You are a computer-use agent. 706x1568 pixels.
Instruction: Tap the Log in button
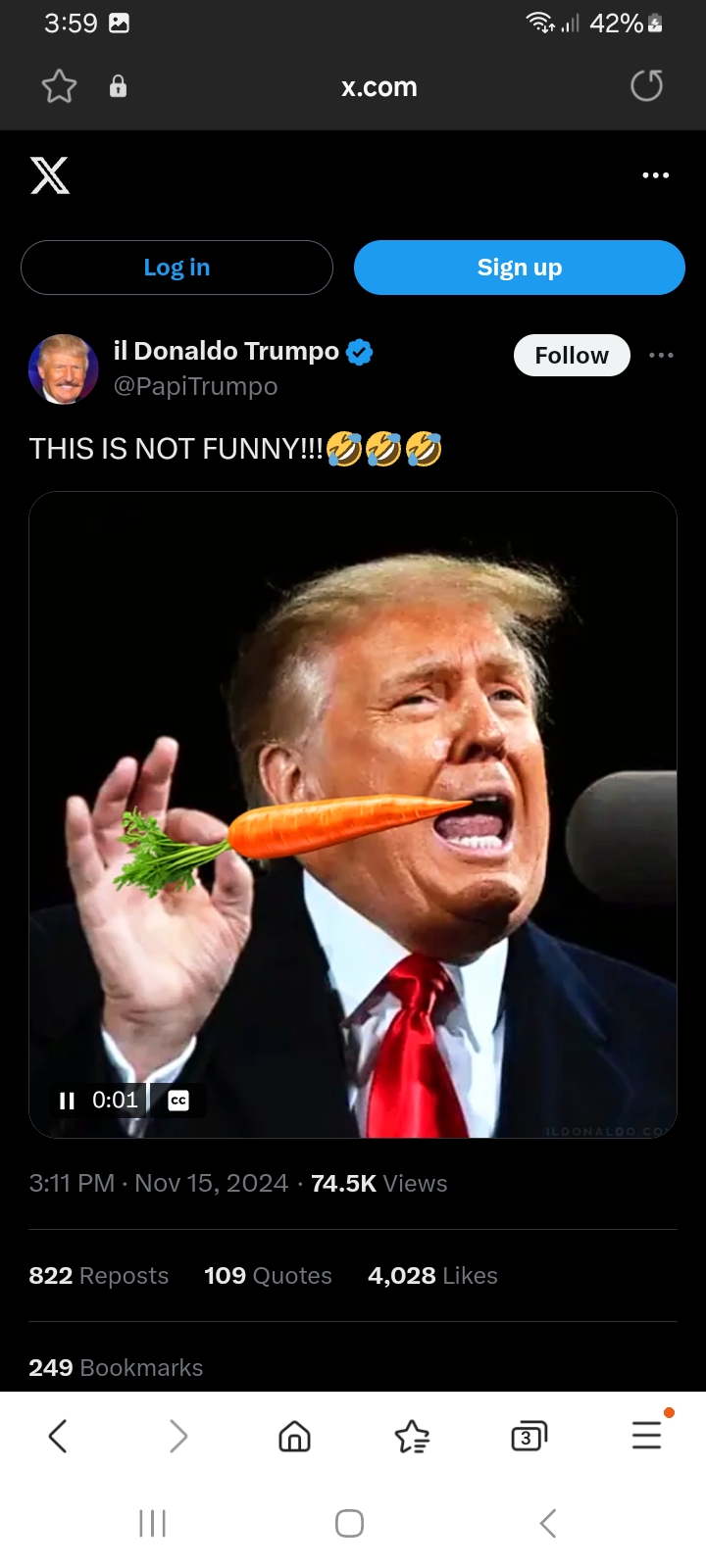(x=176, y=268)
